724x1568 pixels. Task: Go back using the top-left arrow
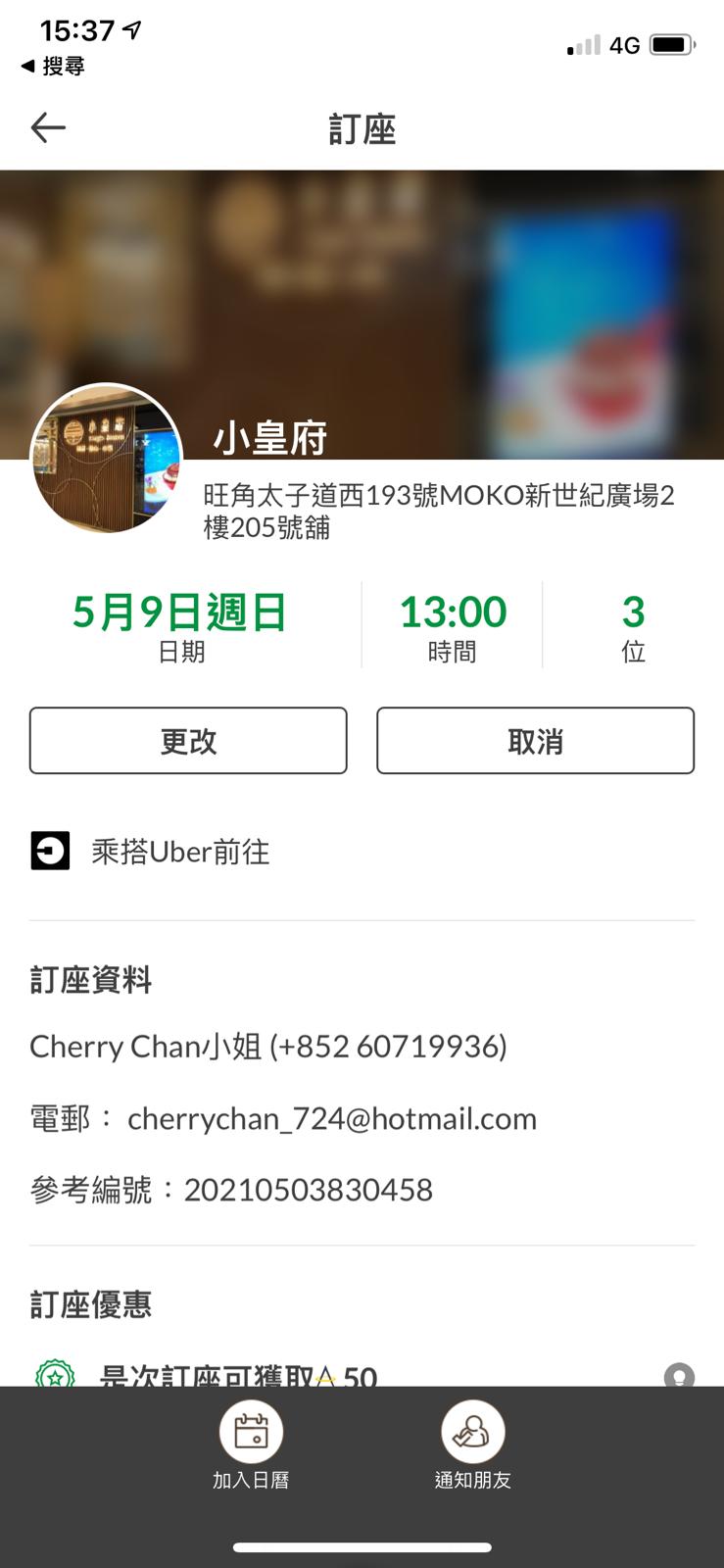pos(47,127)
